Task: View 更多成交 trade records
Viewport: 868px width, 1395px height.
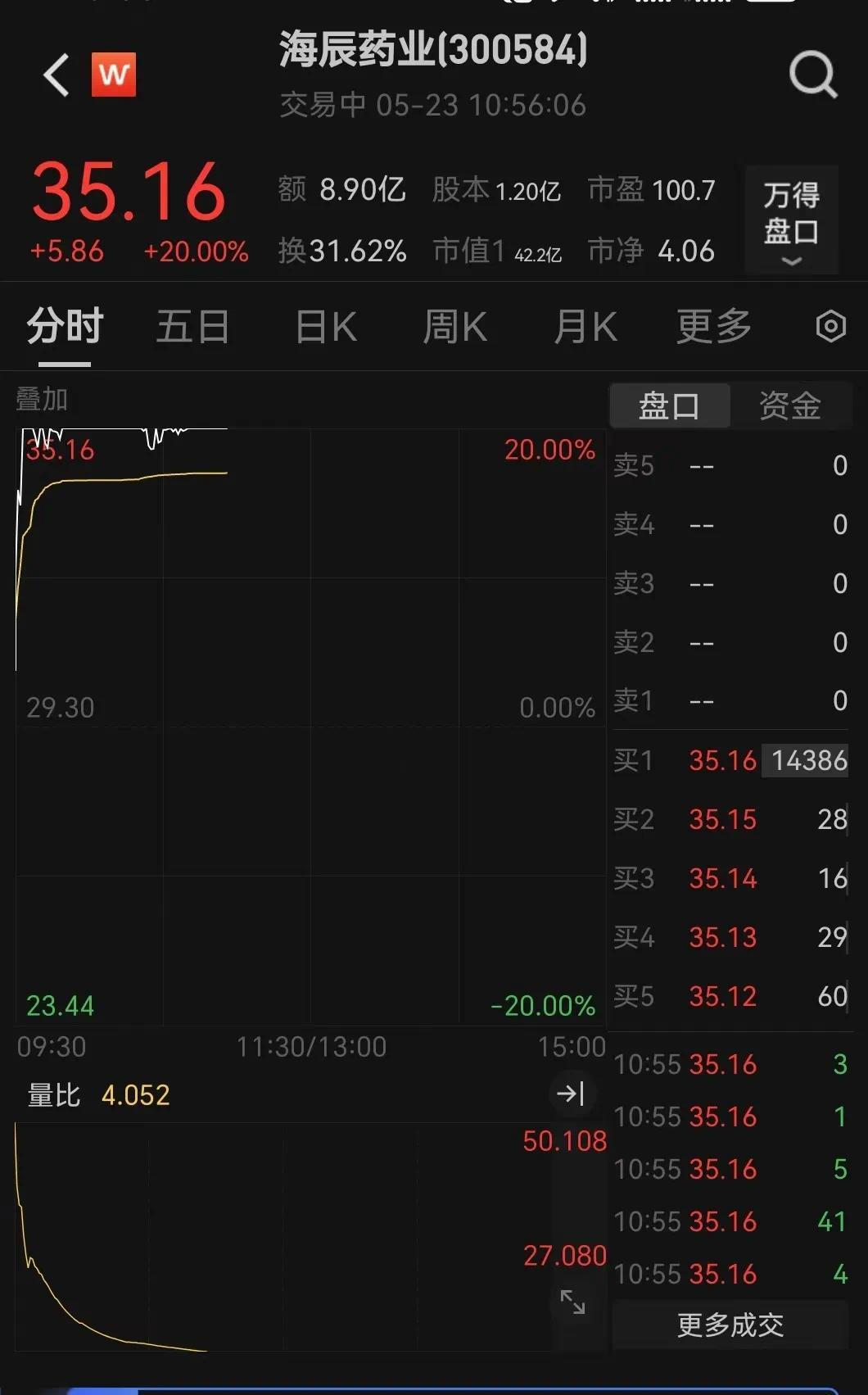Action: (730, 1325)
